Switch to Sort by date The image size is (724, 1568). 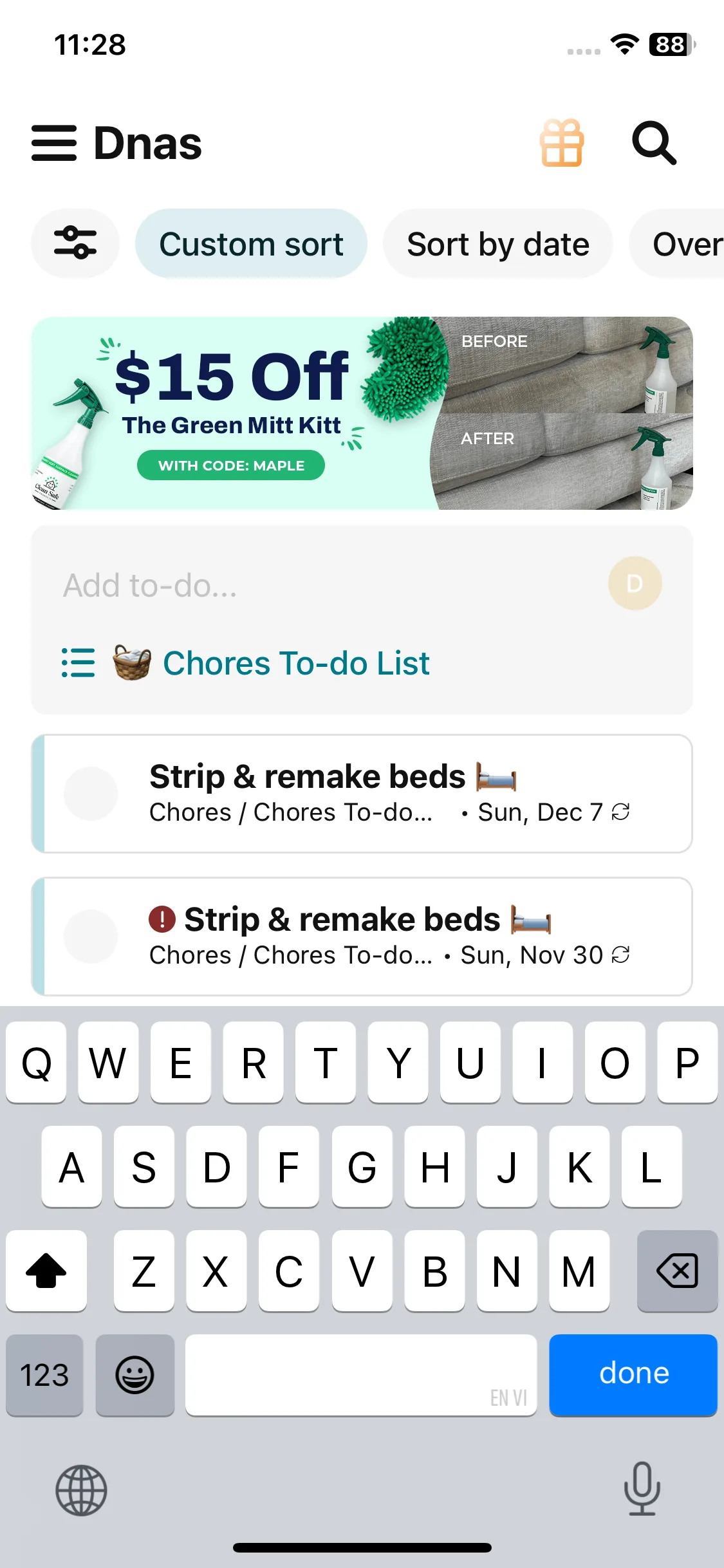pyautogui.click(x=497, y=245)
